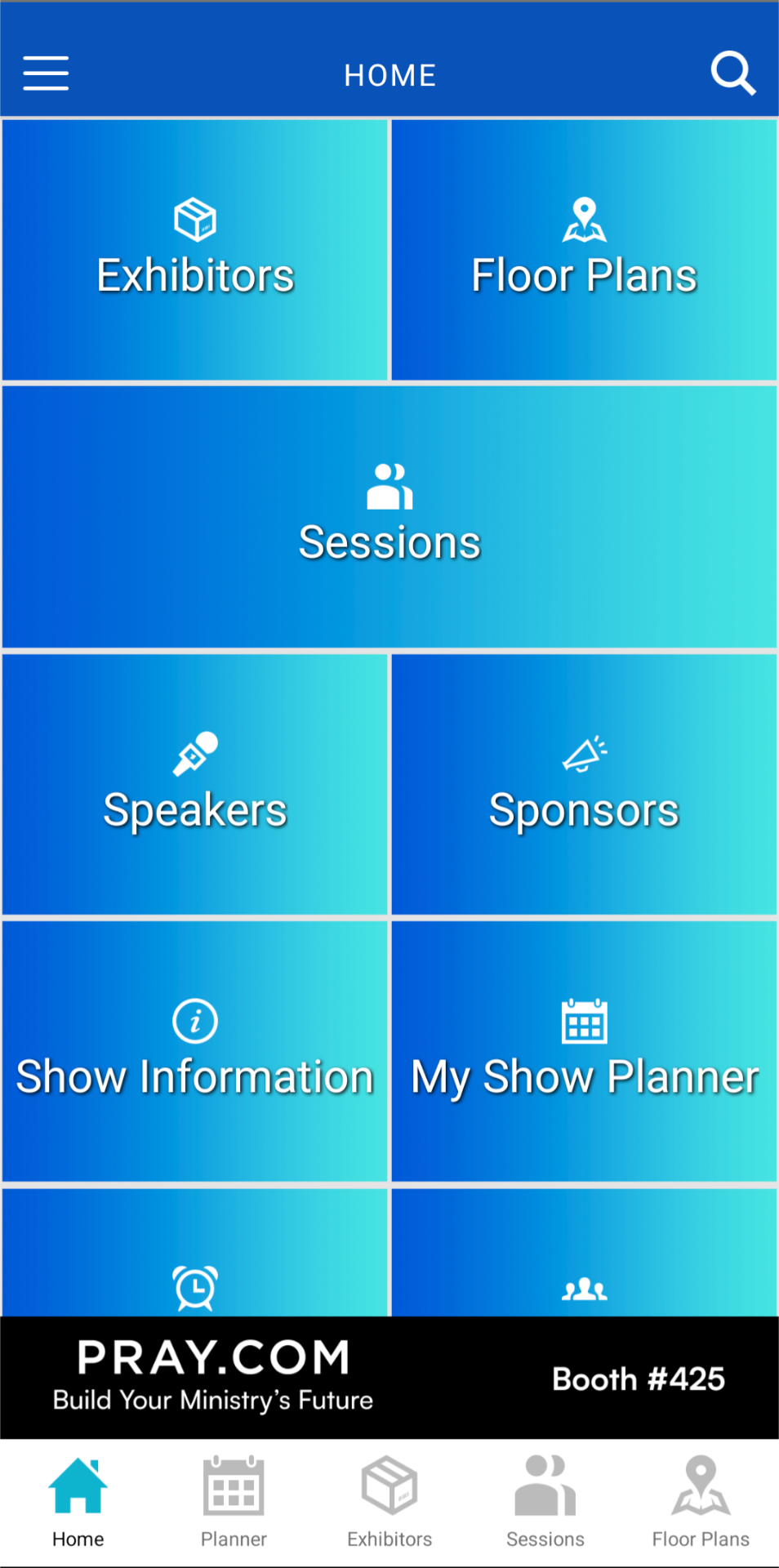
Task: Tap the Pray.com Booth #425 banner
Action: pos(389,1378)
